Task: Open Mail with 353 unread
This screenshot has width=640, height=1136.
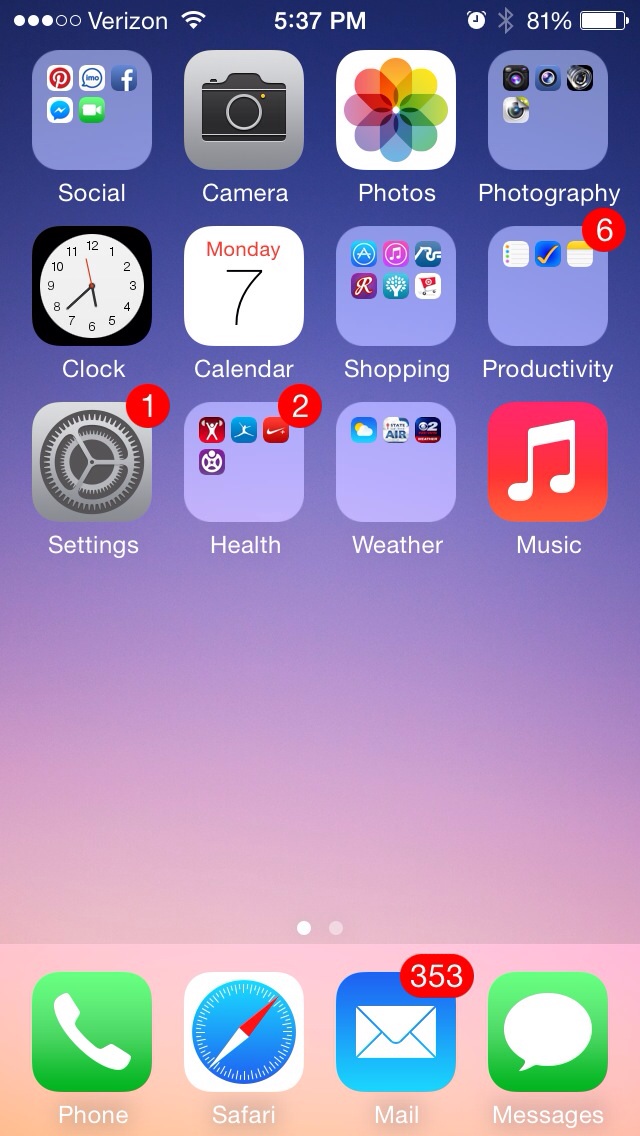Action: [396, 1032]
